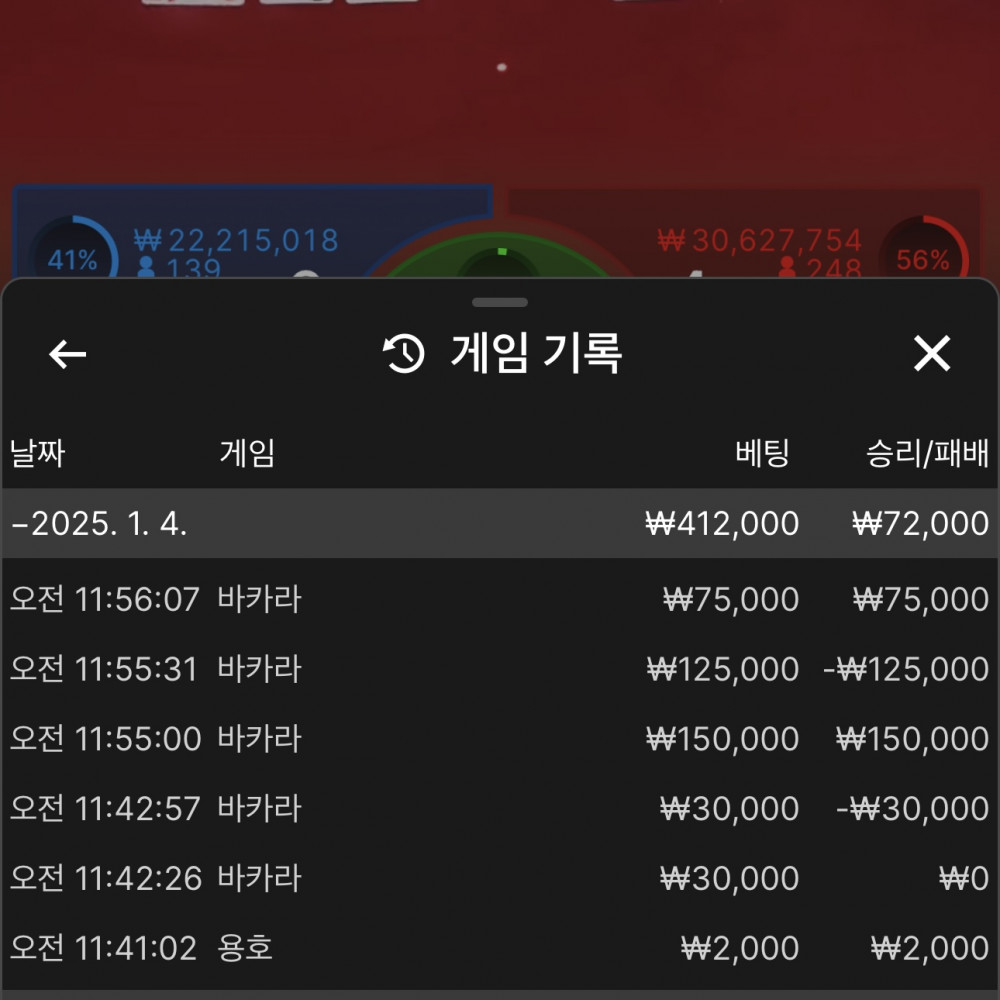Go back from the game history panel
The image size is (1000, 1000).
click(x=68, y=354)
